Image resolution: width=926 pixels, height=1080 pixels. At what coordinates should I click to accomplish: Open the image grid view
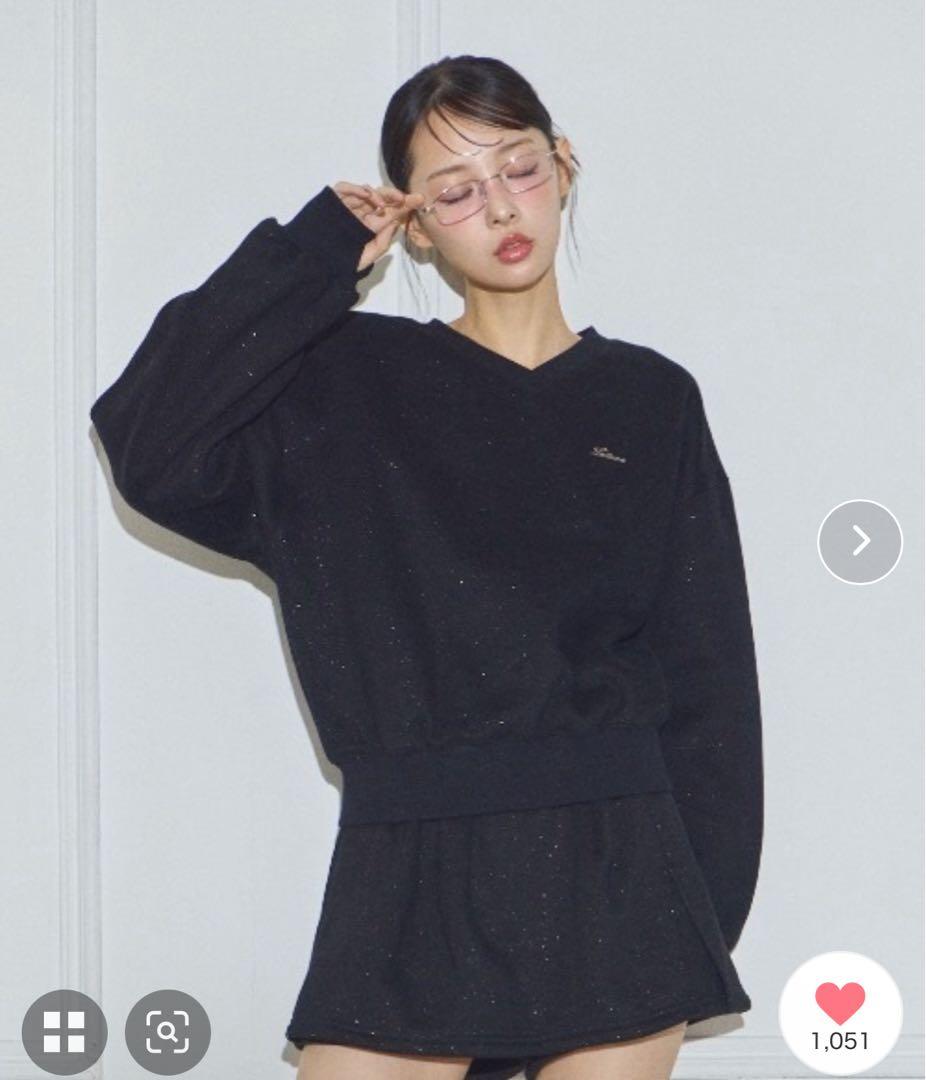pyautogui.click(x=64, y=1032)
